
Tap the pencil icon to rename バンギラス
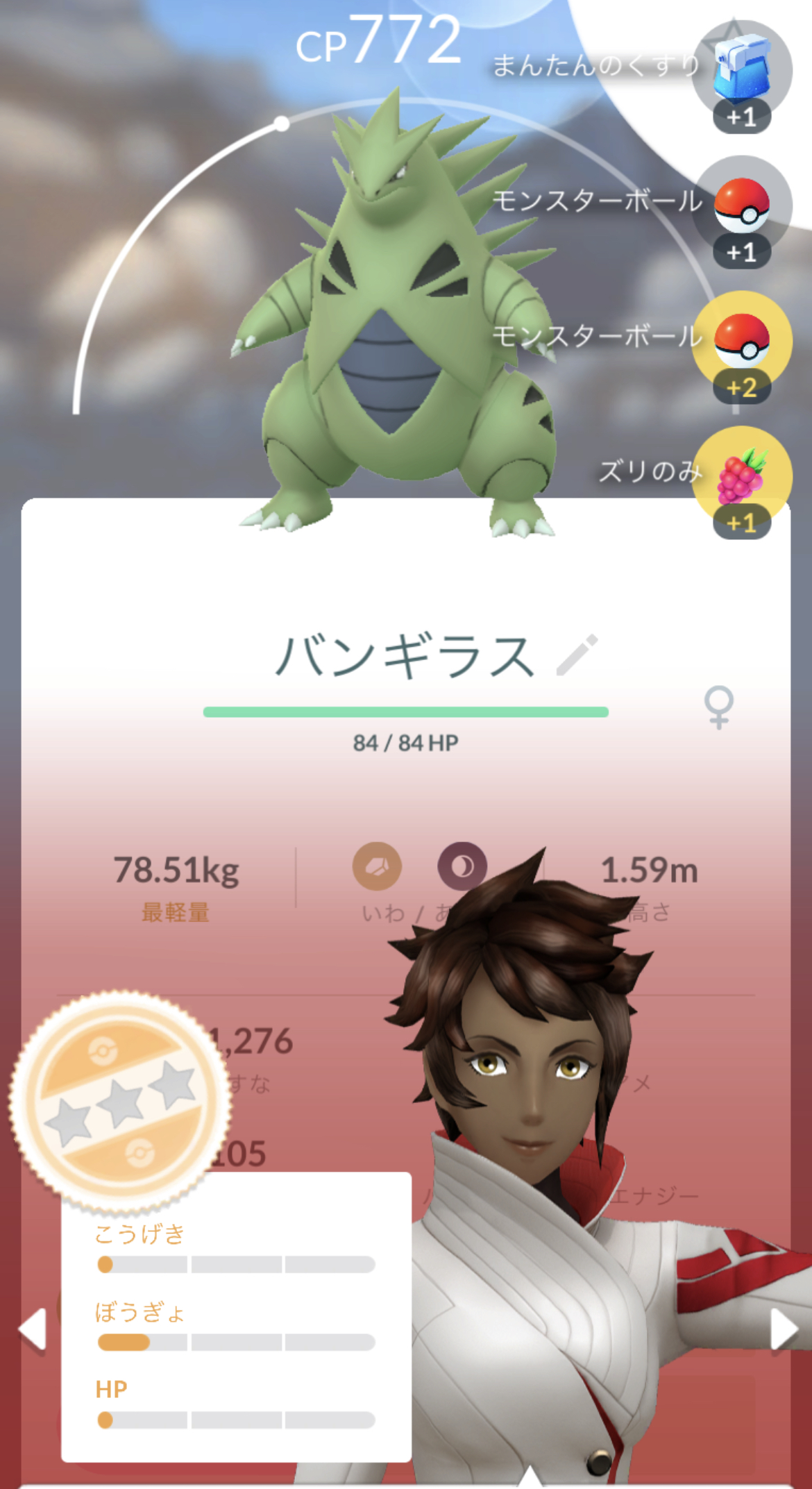pyautogui.click(x=577, y=655)
